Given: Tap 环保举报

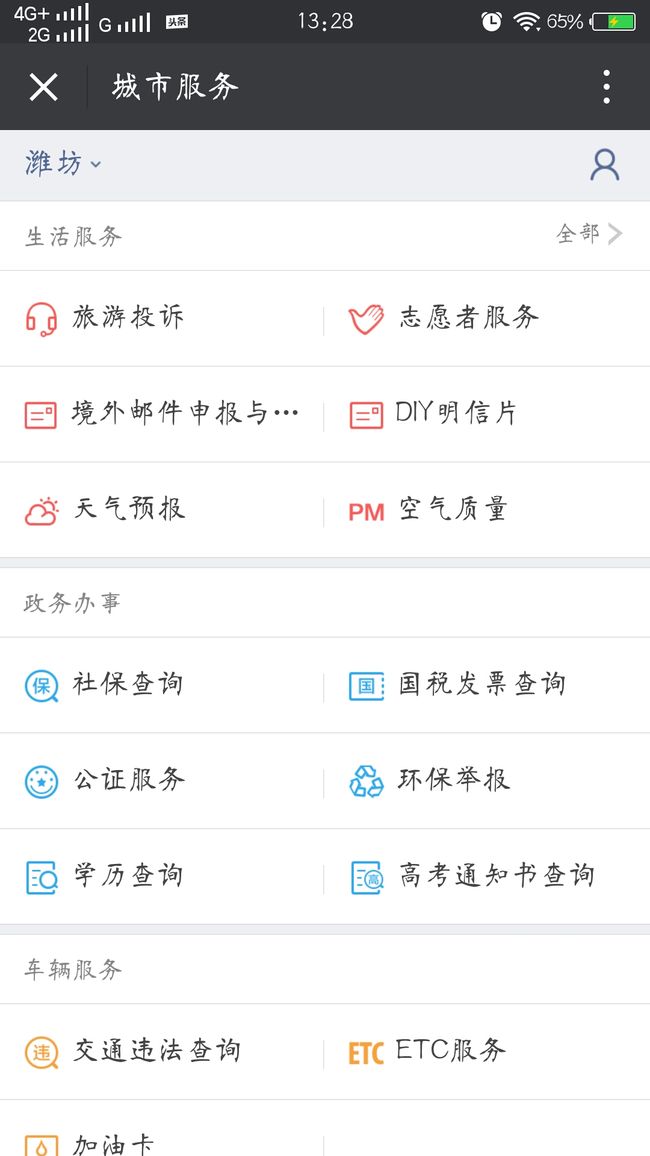Looking at the screenshot, I should (487, 781).
